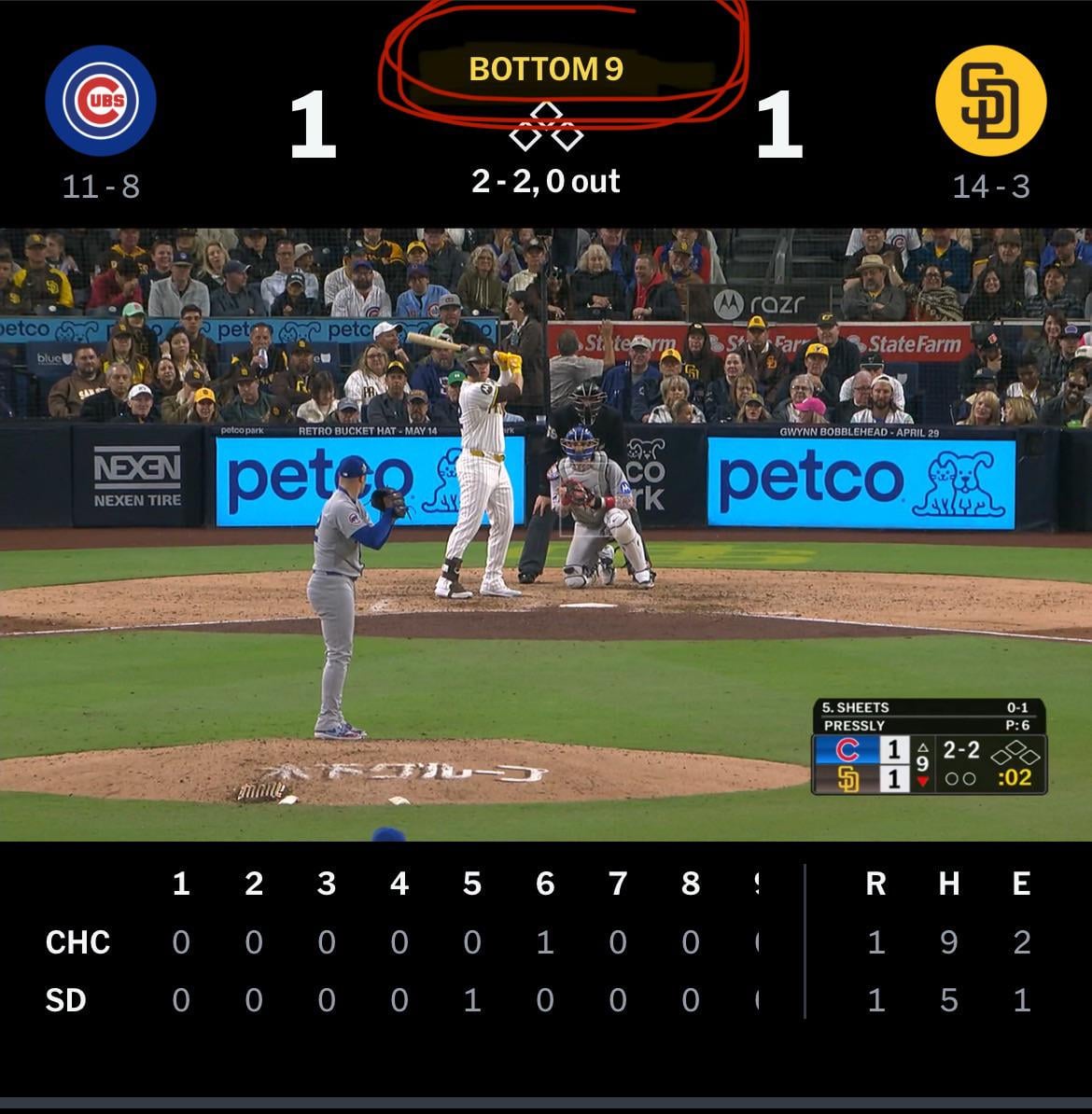Open the Padres team logo
This screenshot has width=1092, height=1114.
coord(990,100)
